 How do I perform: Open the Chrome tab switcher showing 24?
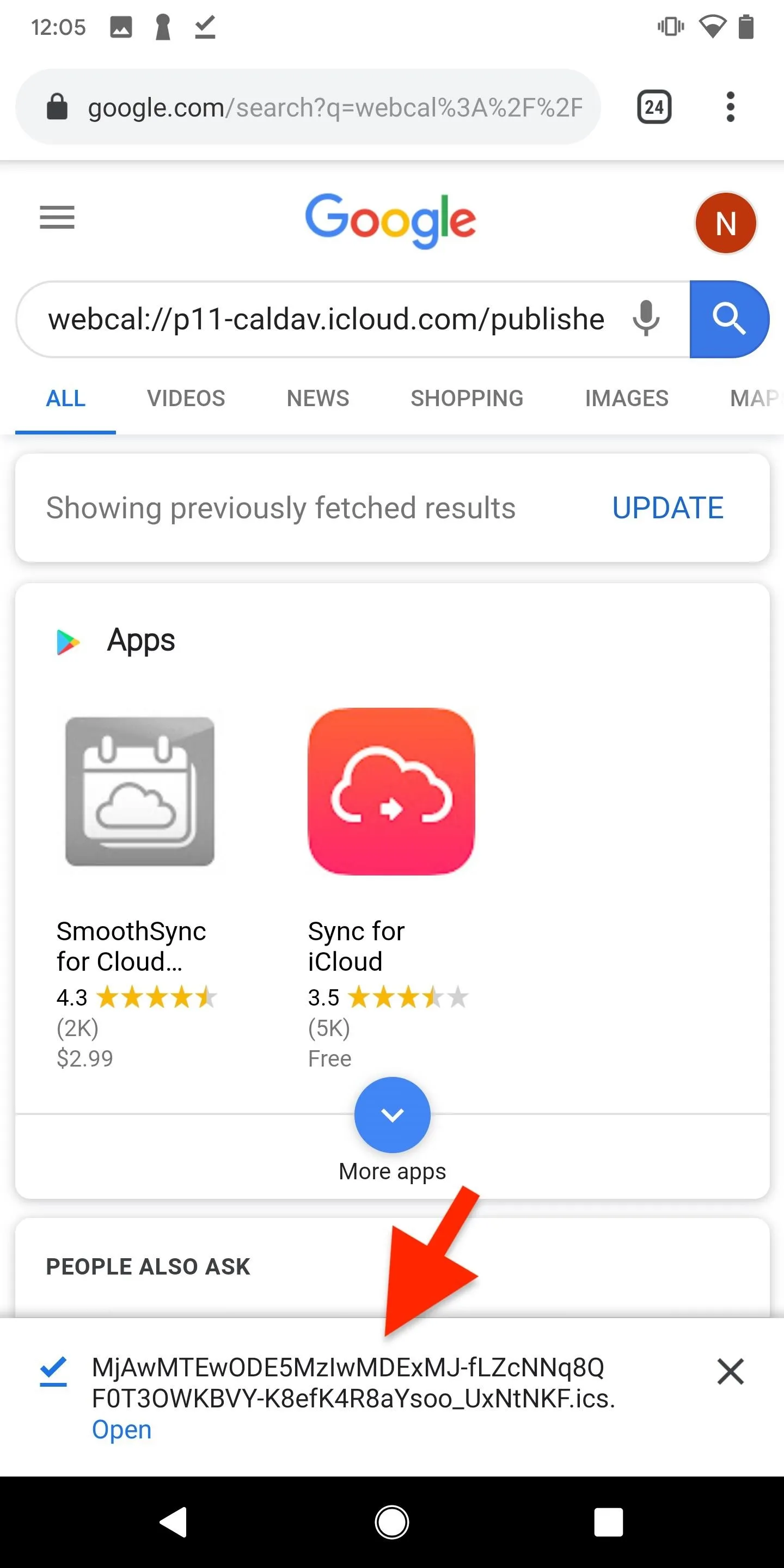point(654,107)
